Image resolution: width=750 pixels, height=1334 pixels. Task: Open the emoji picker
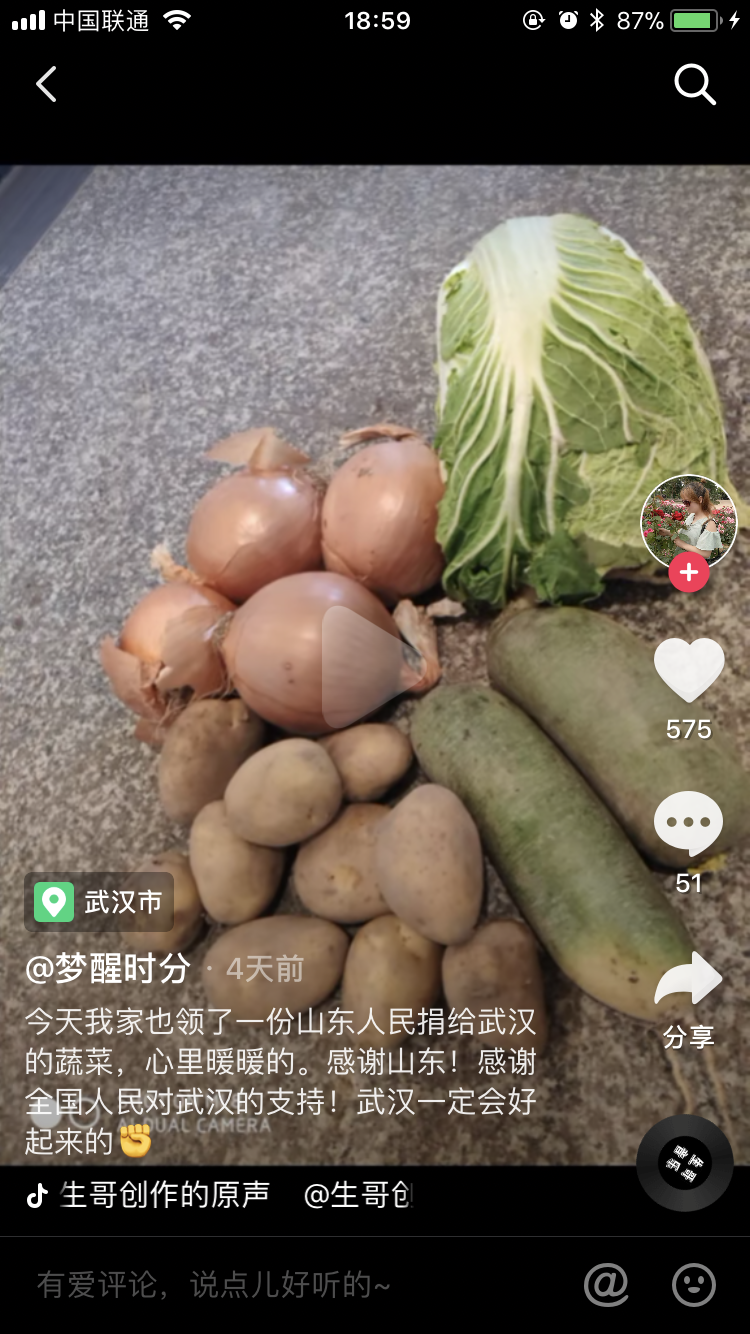click(x=694, y=1285)
